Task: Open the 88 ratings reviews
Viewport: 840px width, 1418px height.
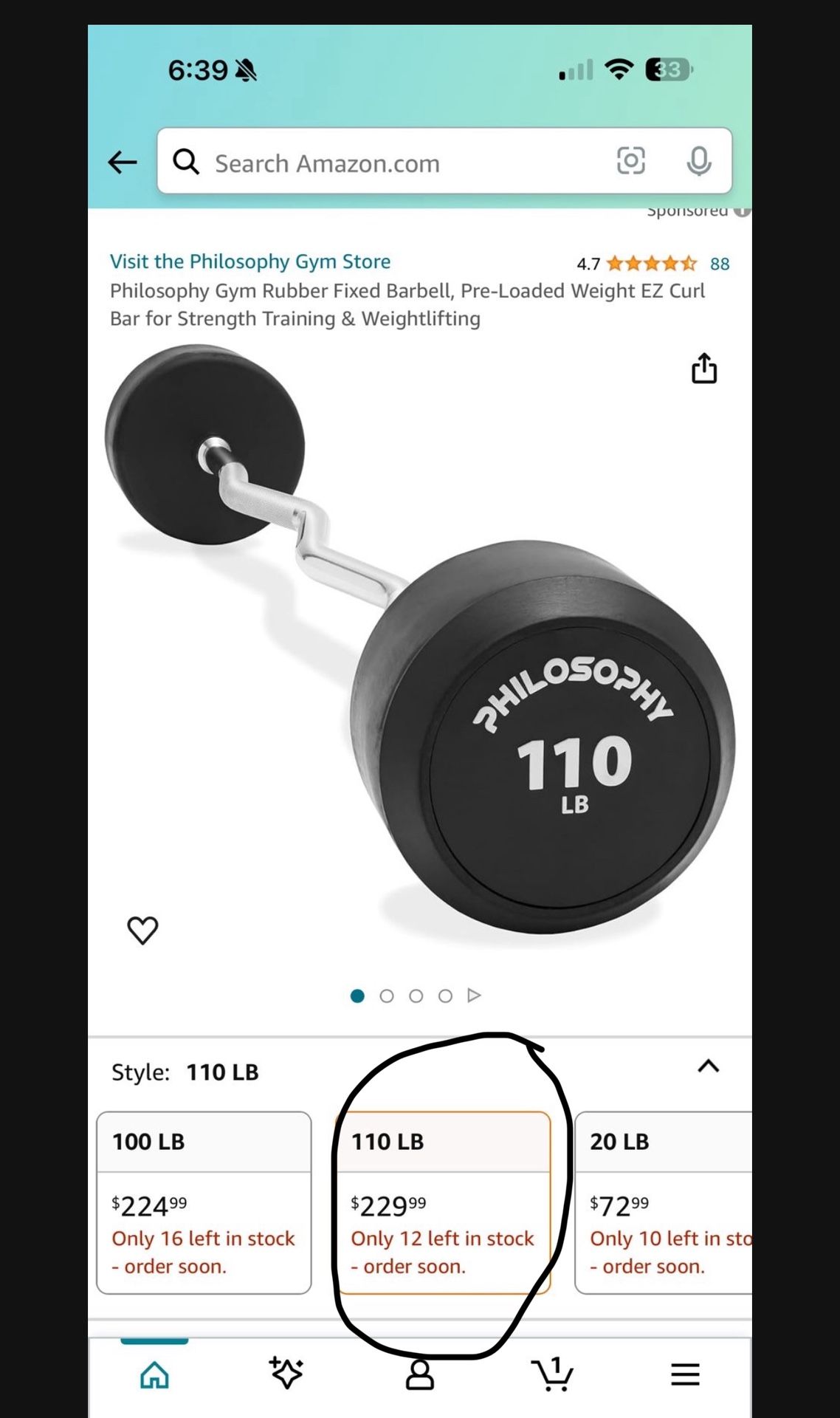Action: [x=719, y=264]
